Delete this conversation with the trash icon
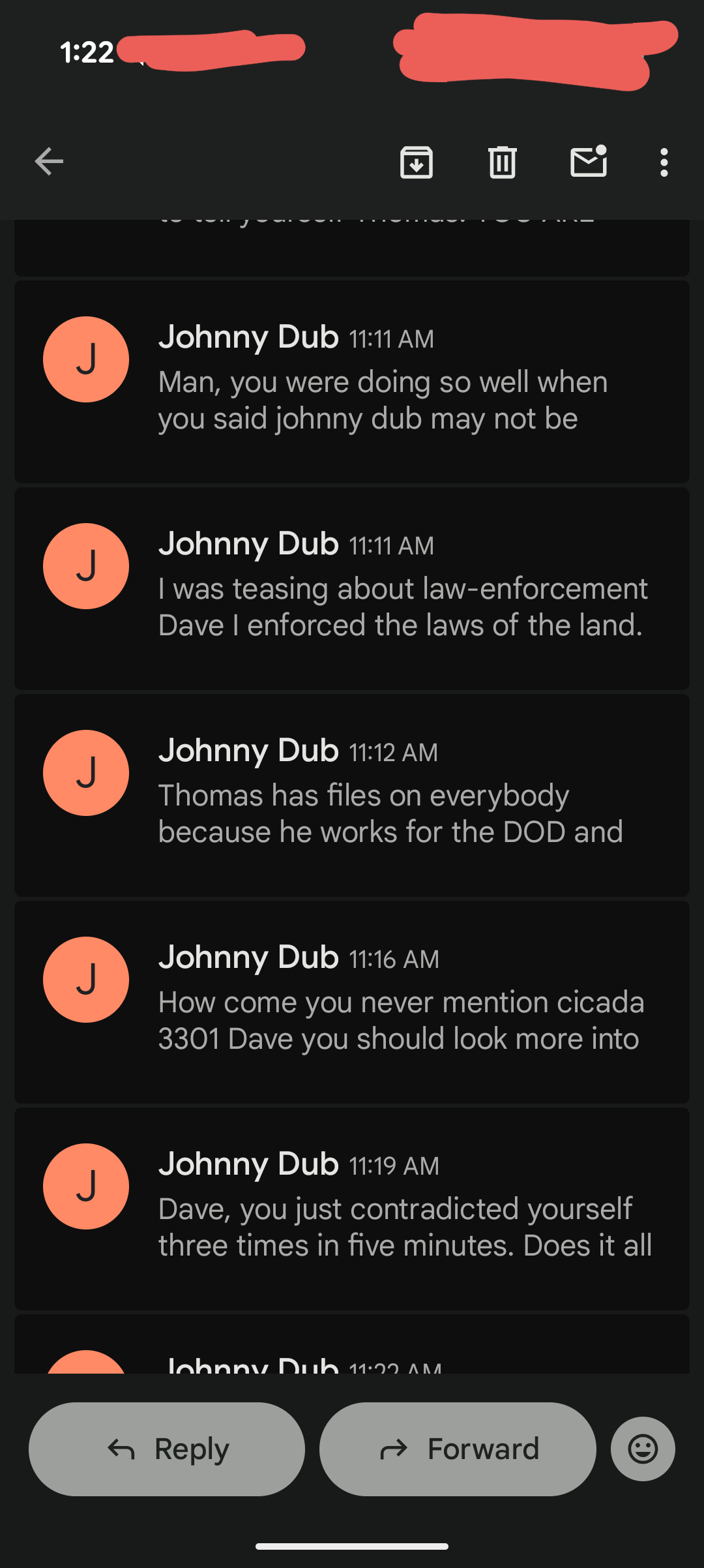 [502, 162]
